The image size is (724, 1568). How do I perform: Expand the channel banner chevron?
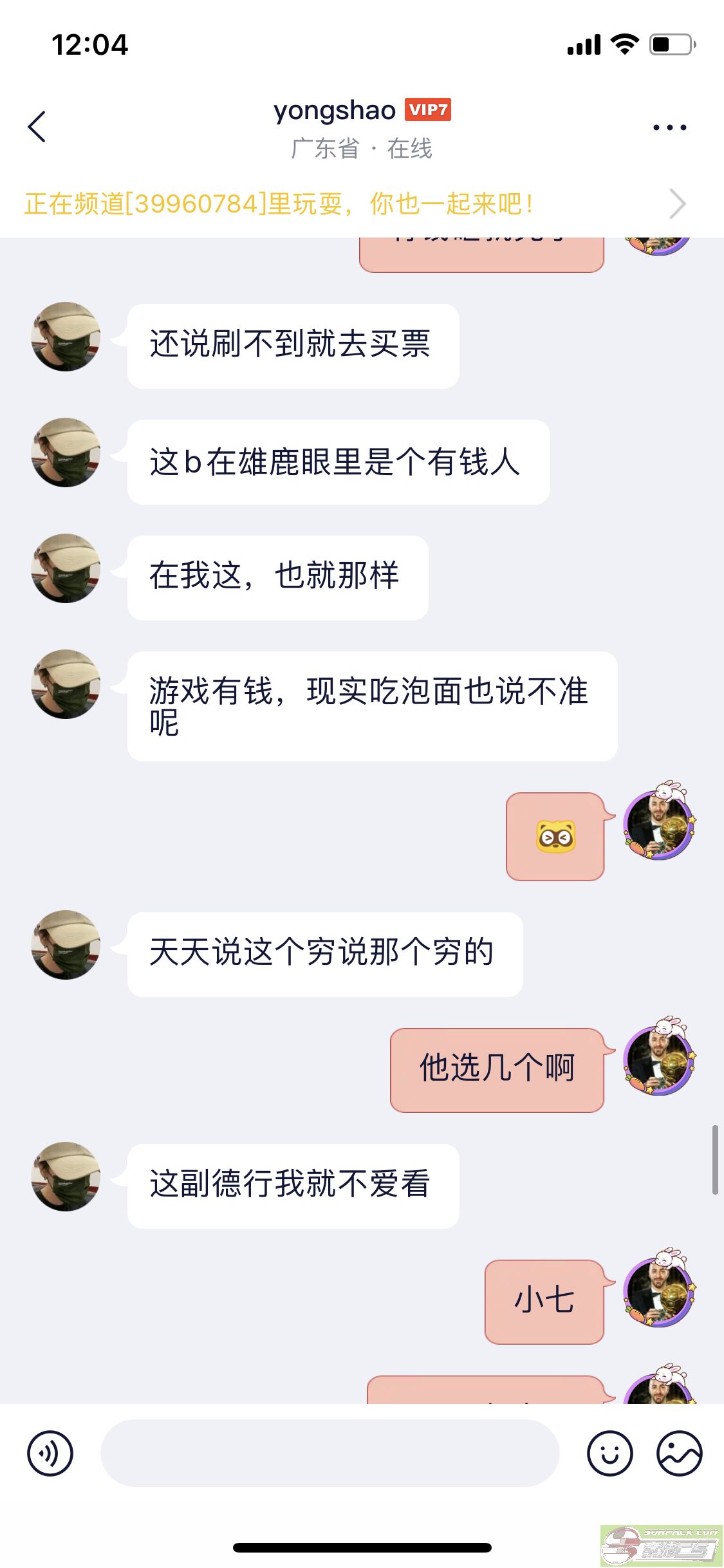tap(678, 205)
